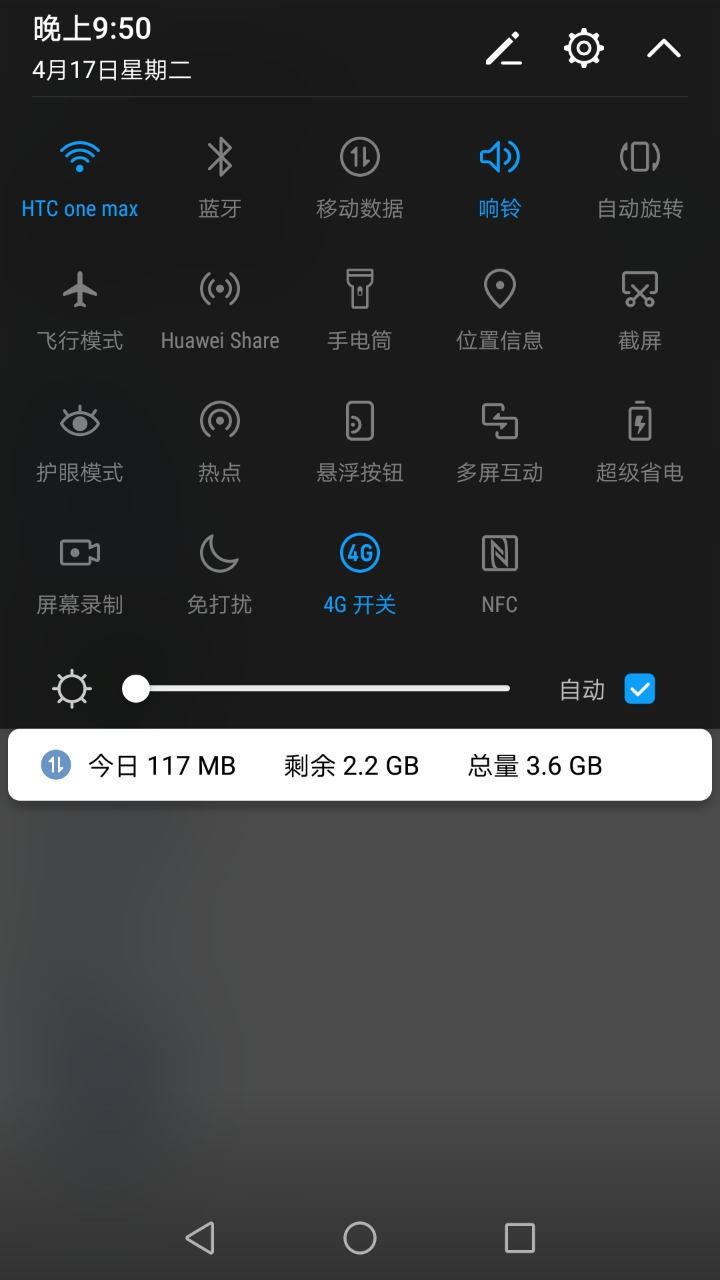Image resolution: width=720 pixels, height=1280 pixels.
Task: Collapse the quick settings panel
Action: [663, 48]
